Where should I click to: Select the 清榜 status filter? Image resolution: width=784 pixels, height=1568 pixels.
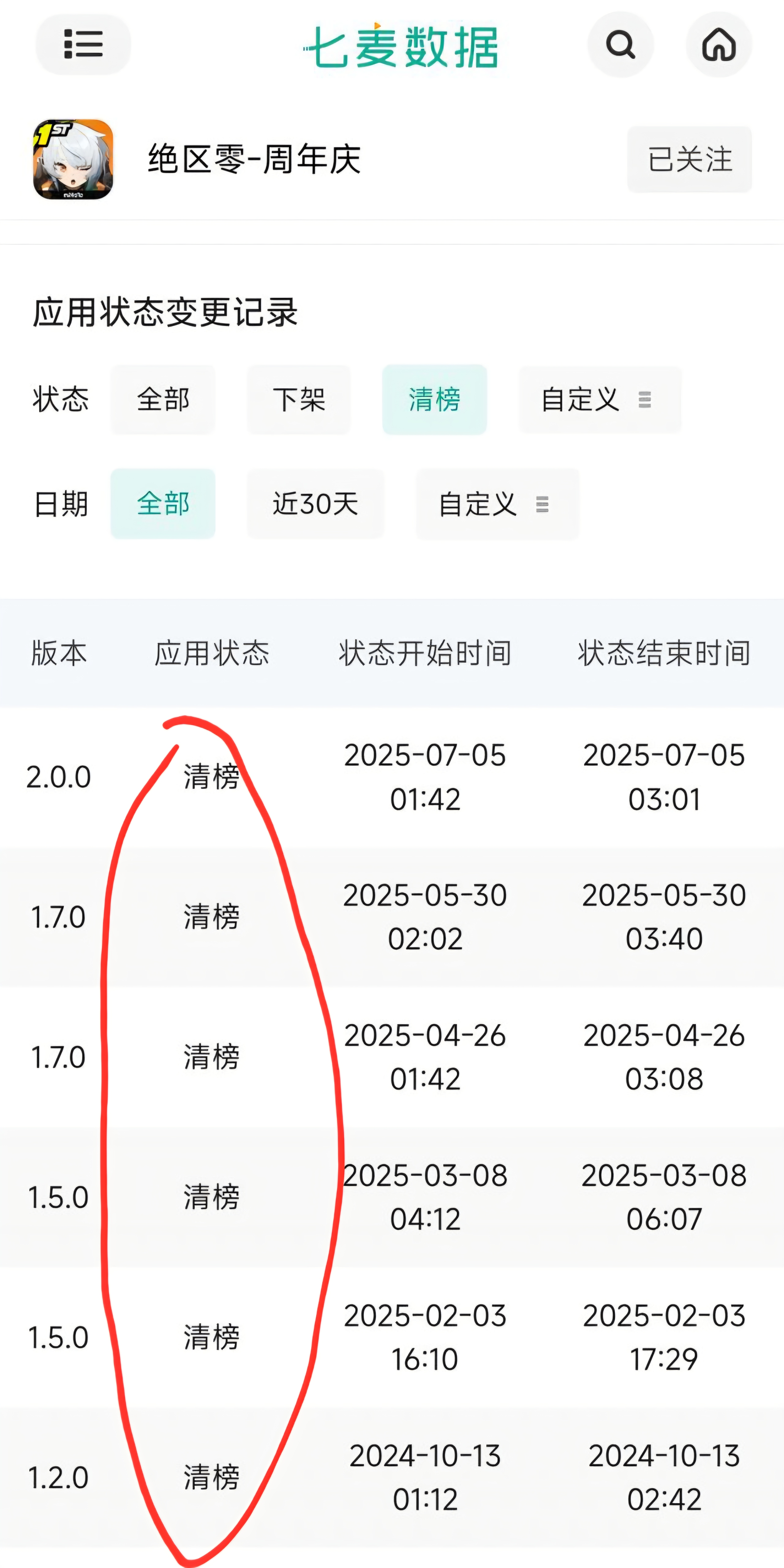[x=435, y=400]
